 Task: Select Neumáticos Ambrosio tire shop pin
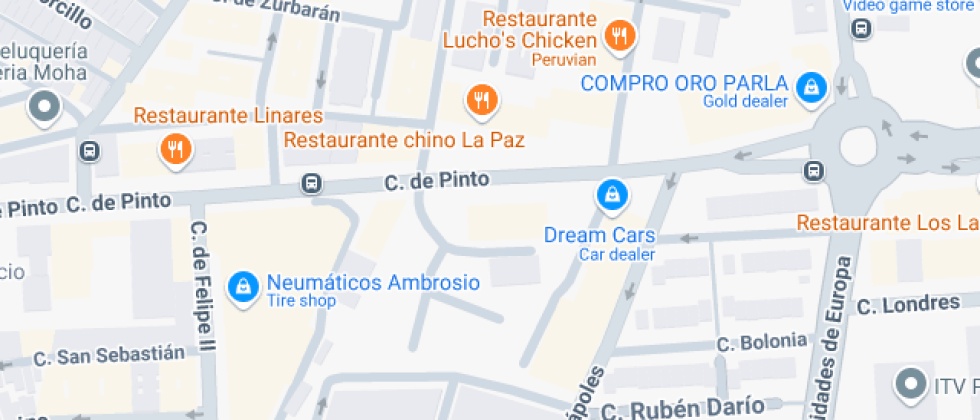[x=243, y=288]
